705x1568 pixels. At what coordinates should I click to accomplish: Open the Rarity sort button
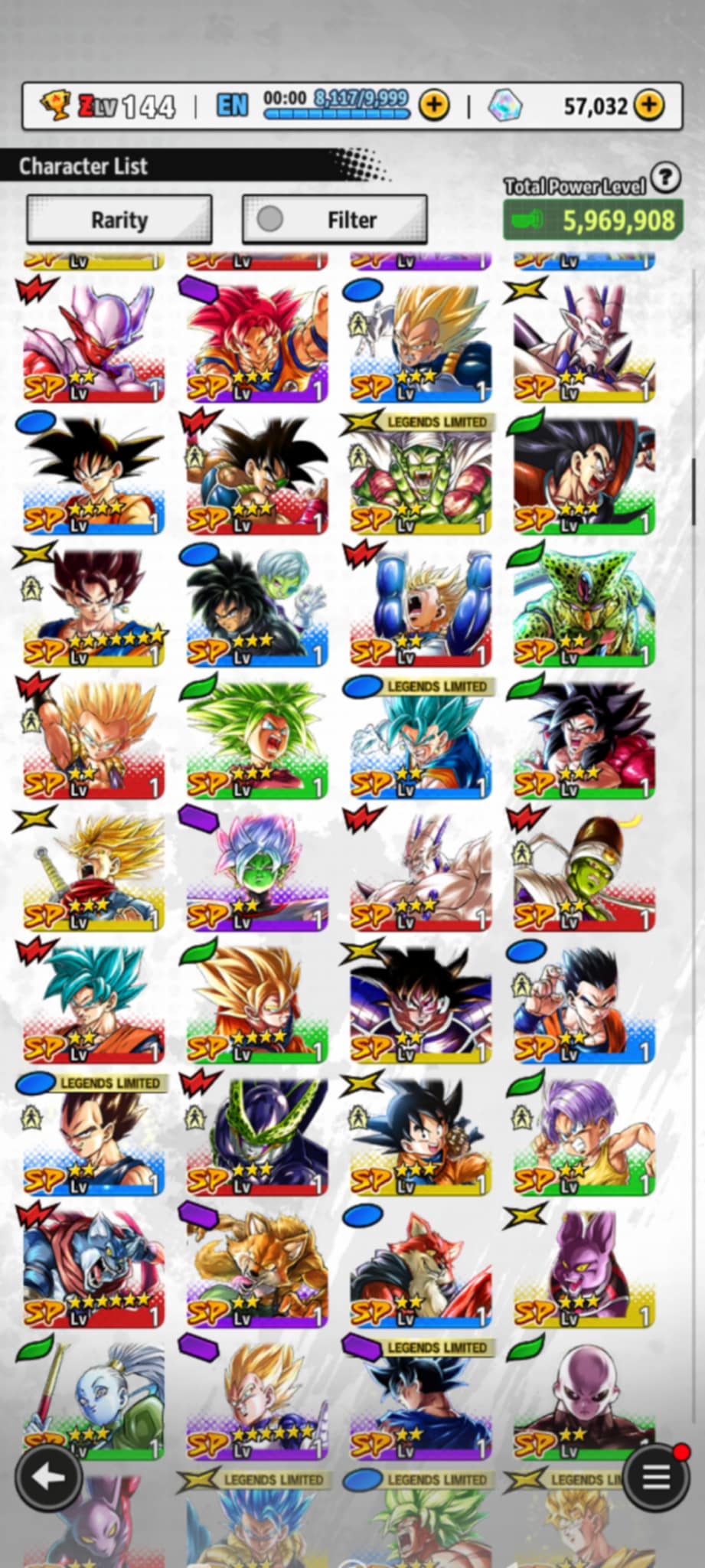[119, 220]
